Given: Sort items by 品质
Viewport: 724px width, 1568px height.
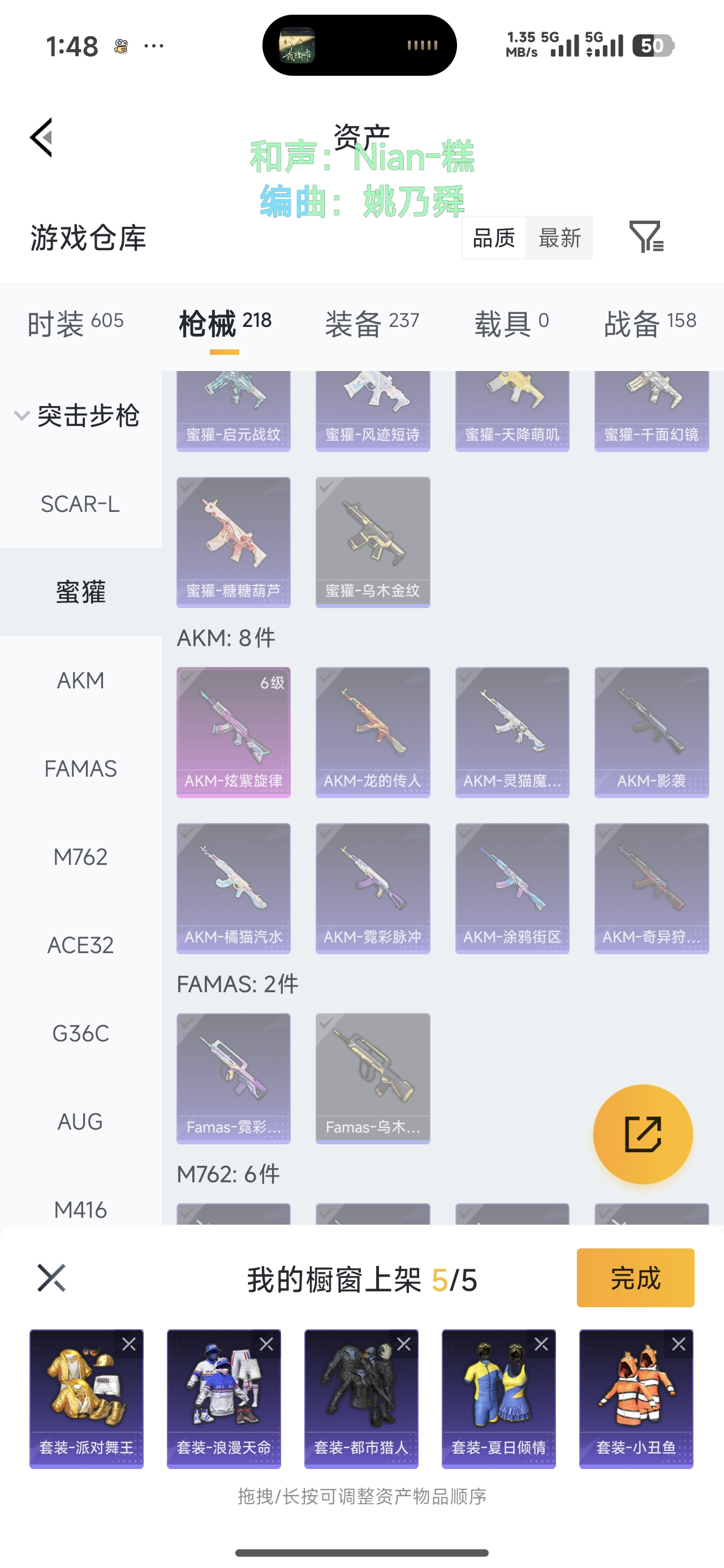Looking at the screenshot, I should (x=494, y=238).
